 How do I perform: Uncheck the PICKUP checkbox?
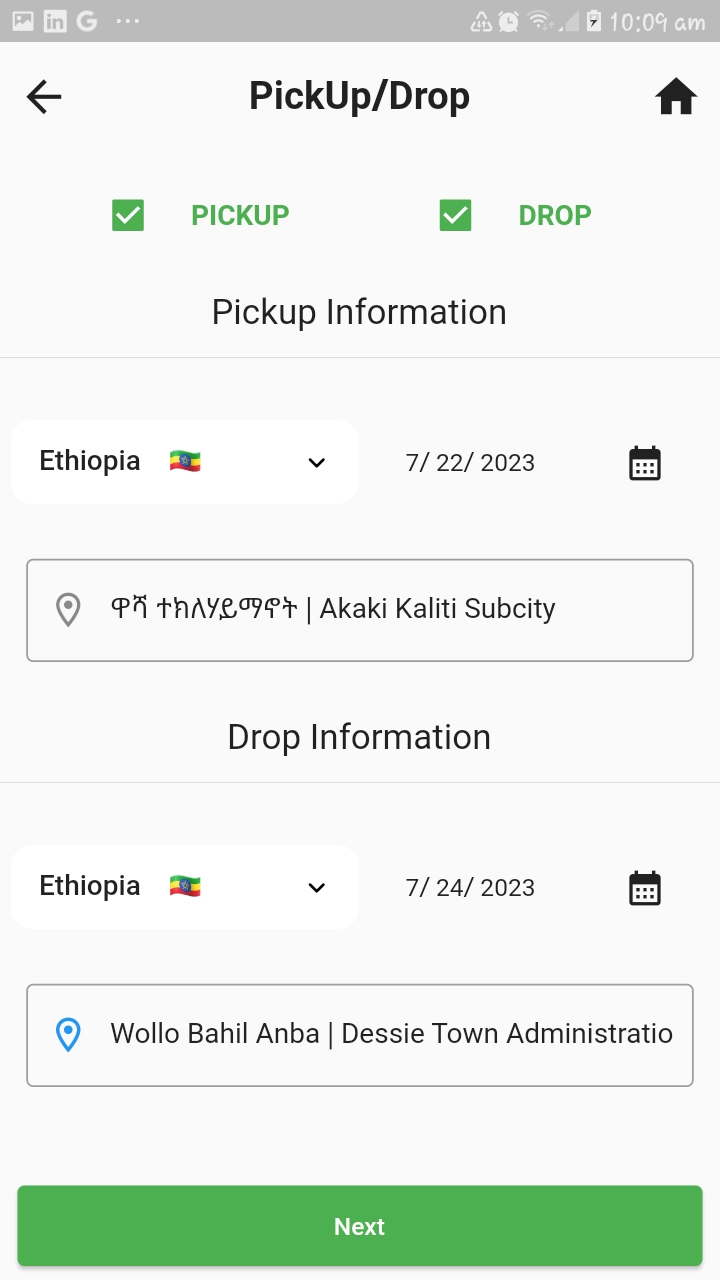128,215
